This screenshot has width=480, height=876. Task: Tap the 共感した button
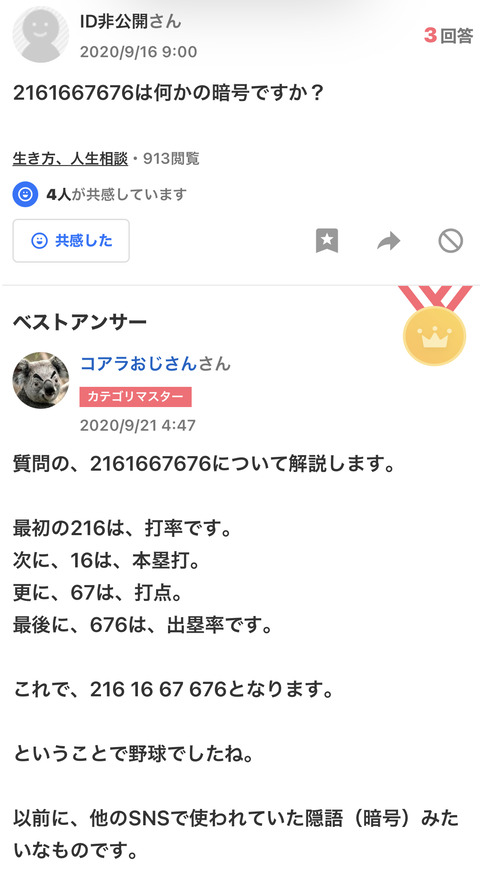coord(71,241)
